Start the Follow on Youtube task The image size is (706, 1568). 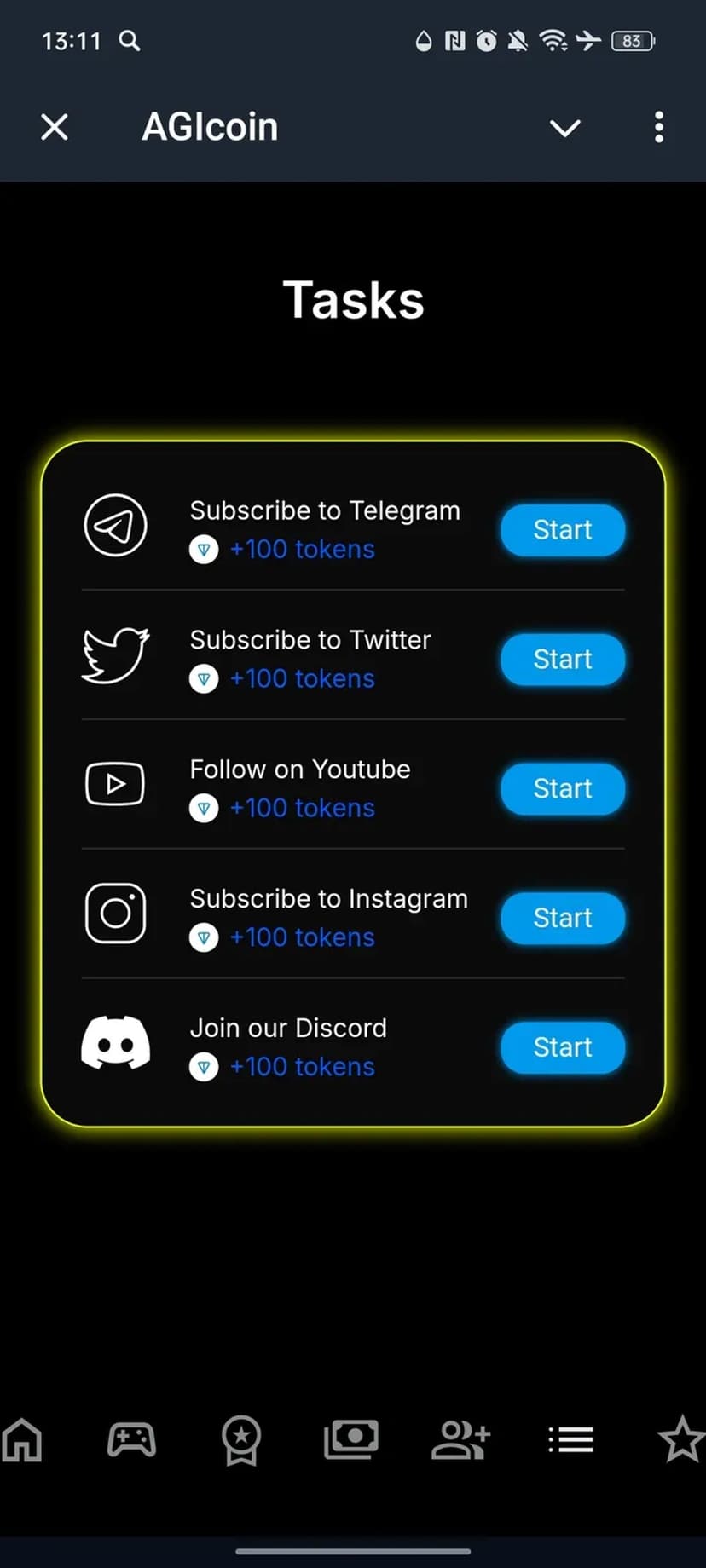click(x=562, y=789)
